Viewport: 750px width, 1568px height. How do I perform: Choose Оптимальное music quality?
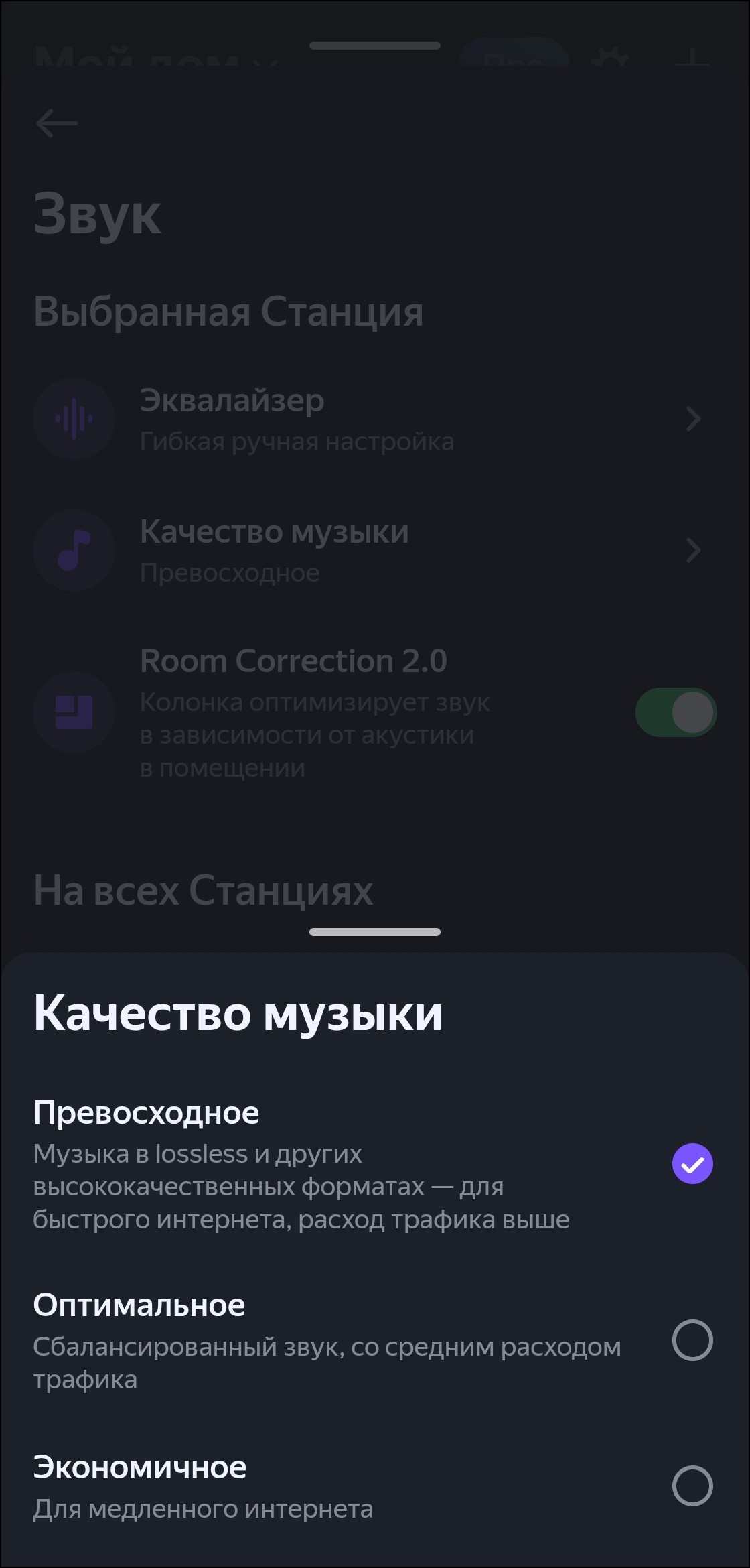click(692, 1340)
